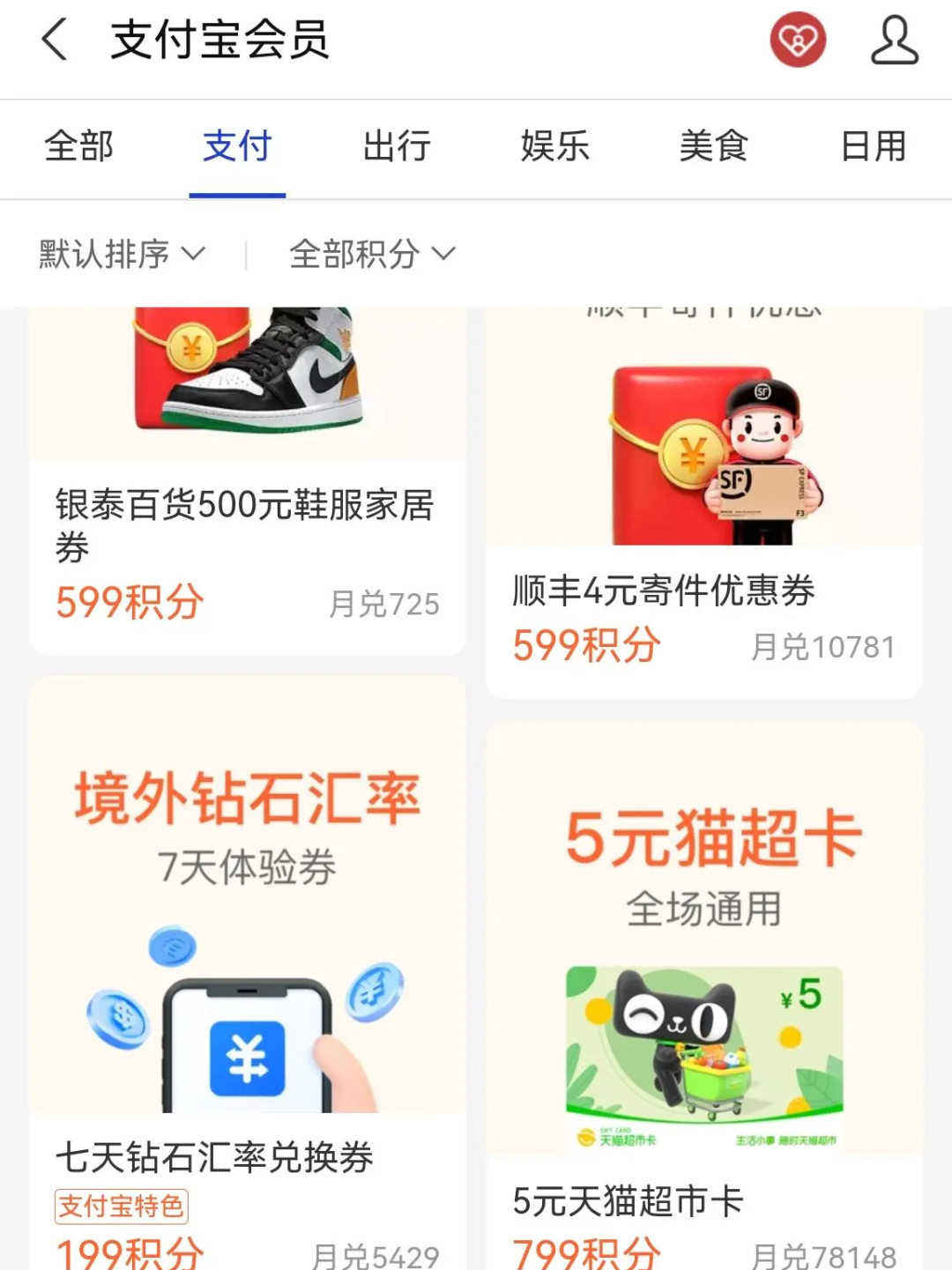Select the 支付 tab
This screenshot has height=1270, width=952.
[237, 146]
